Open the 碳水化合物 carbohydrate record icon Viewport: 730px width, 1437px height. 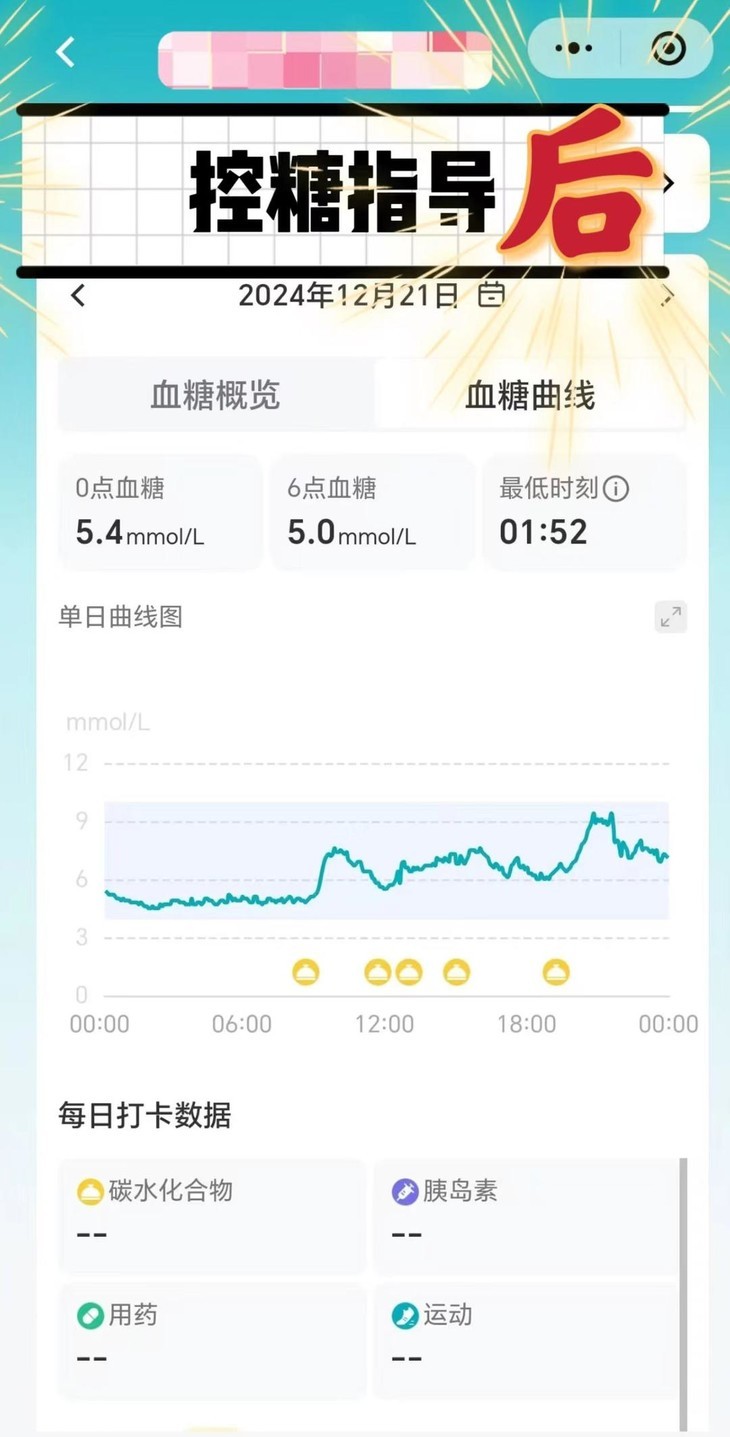pyautogui.click(x=91, y=1191)
